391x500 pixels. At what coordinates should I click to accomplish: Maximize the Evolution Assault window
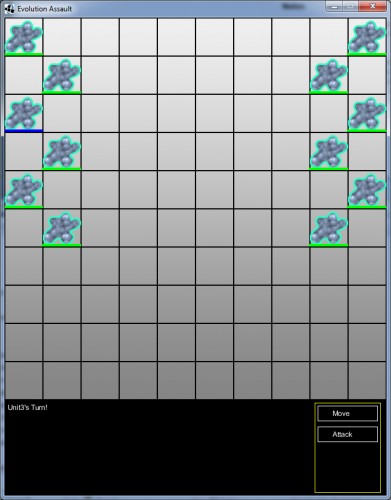pos(350,6)
